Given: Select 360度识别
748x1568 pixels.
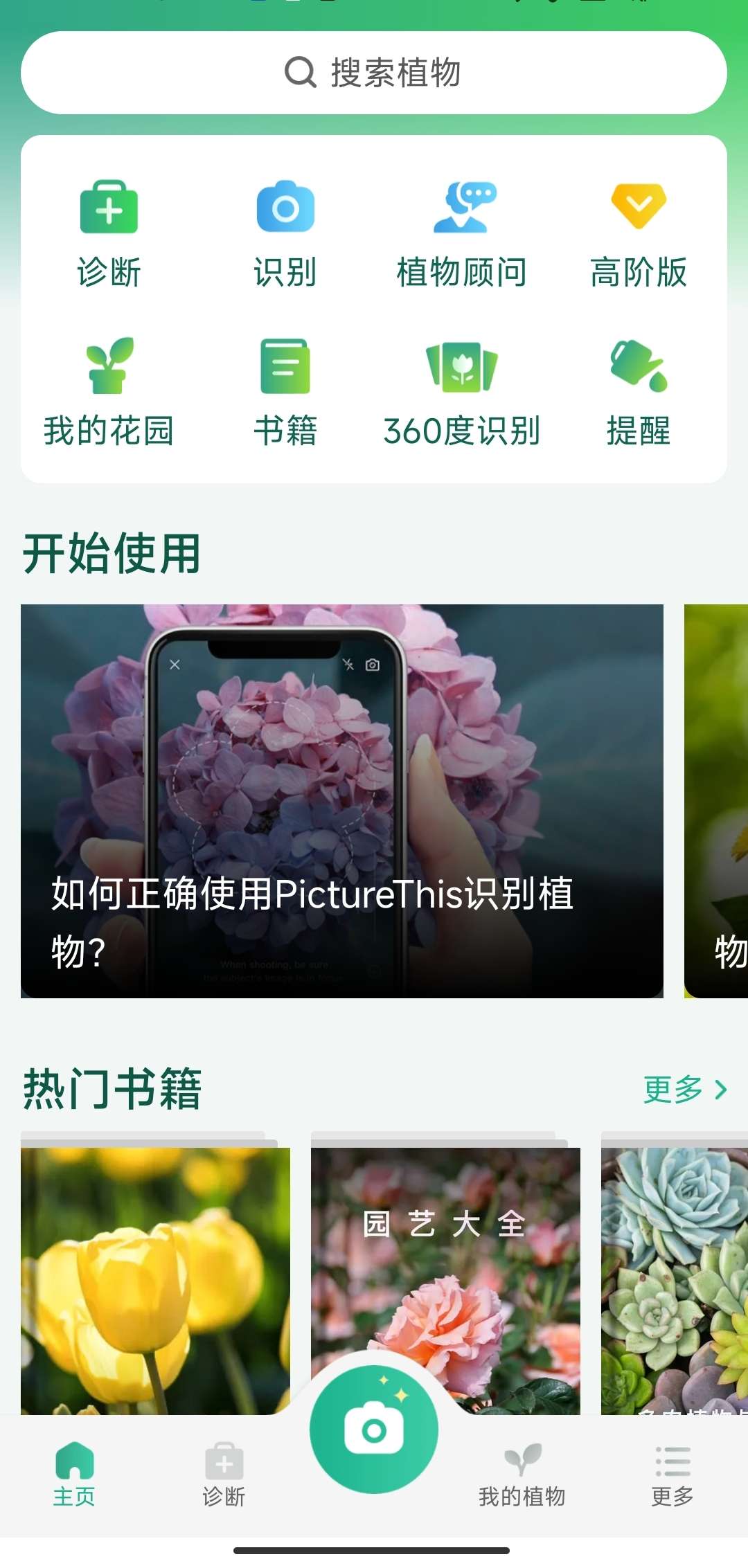Looking at the screenshot, I should point(462,393).
